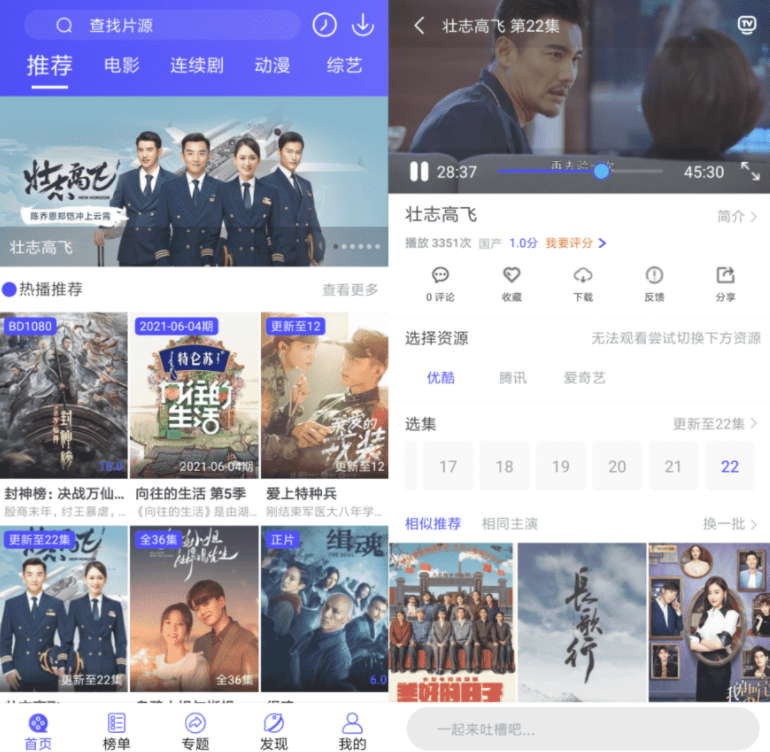This screenshot has width=770, height=752.
Task: Pause the video playback
Action: (419, 172)
